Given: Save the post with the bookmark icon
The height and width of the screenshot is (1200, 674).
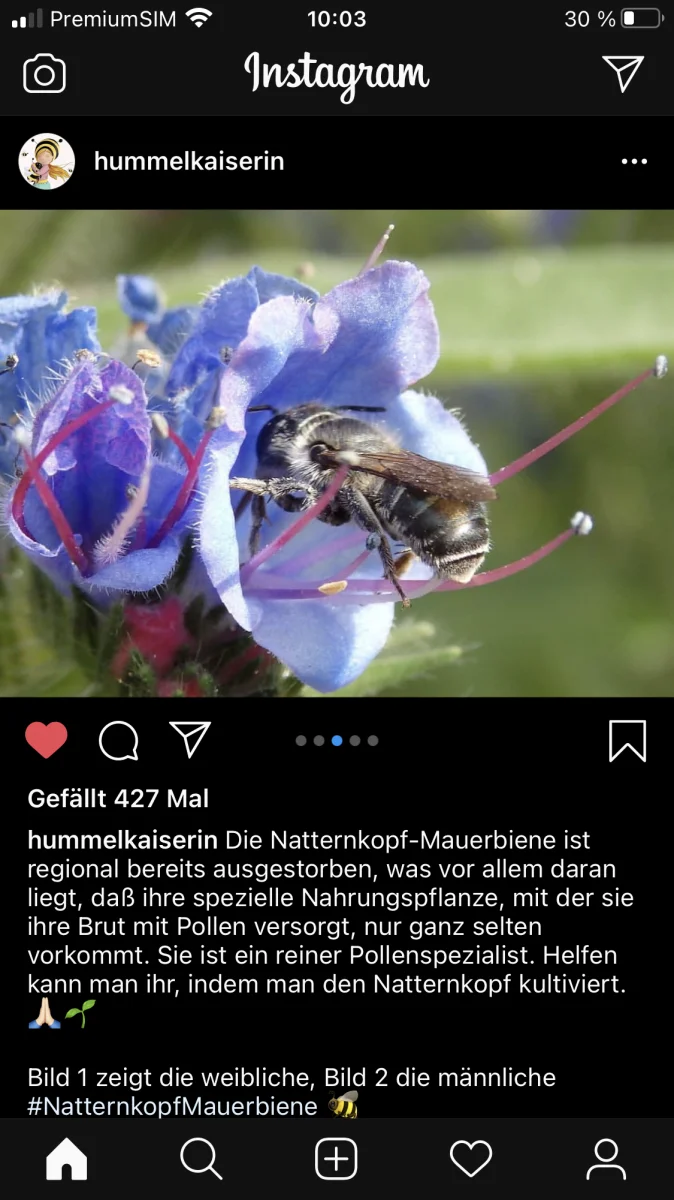Looking at the screenshot, I should [627, 741].
